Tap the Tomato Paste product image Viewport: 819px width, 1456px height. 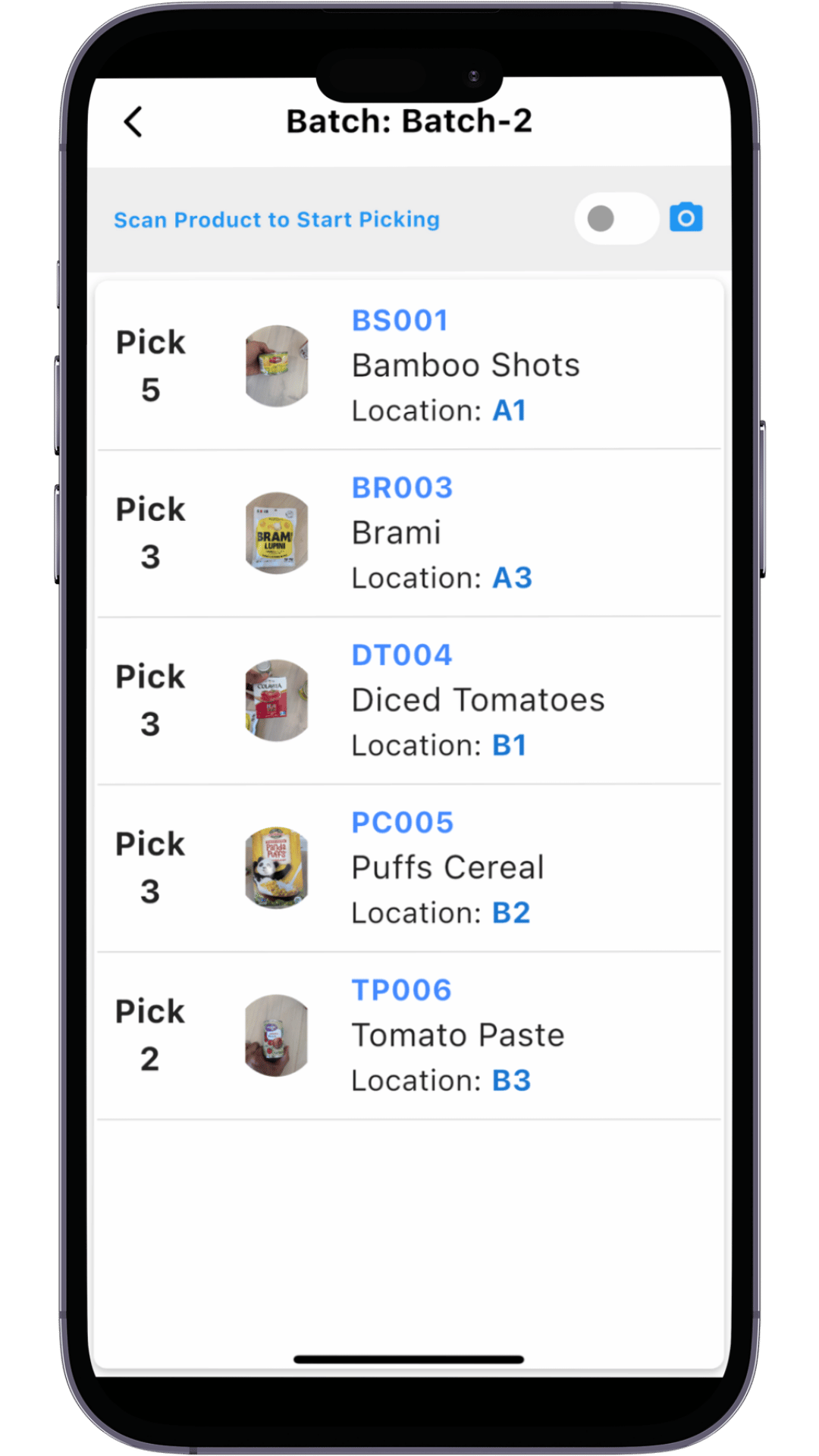click(277, 1034)
